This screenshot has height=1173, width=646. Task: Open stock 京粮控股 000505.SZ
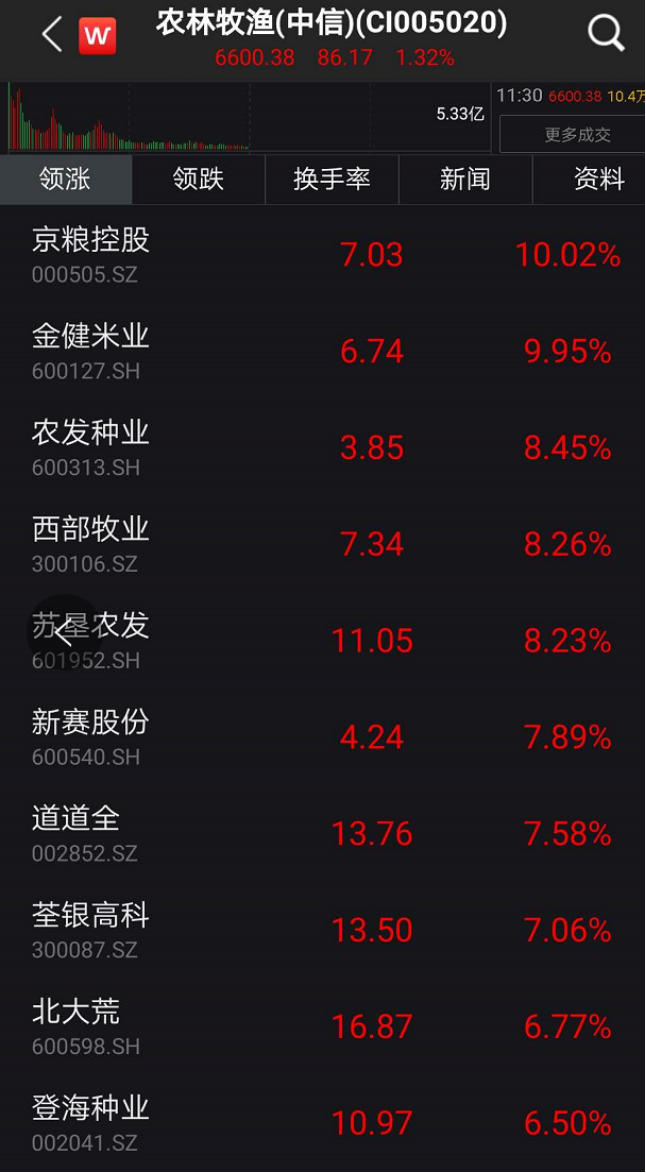click(x=323, y=254)
